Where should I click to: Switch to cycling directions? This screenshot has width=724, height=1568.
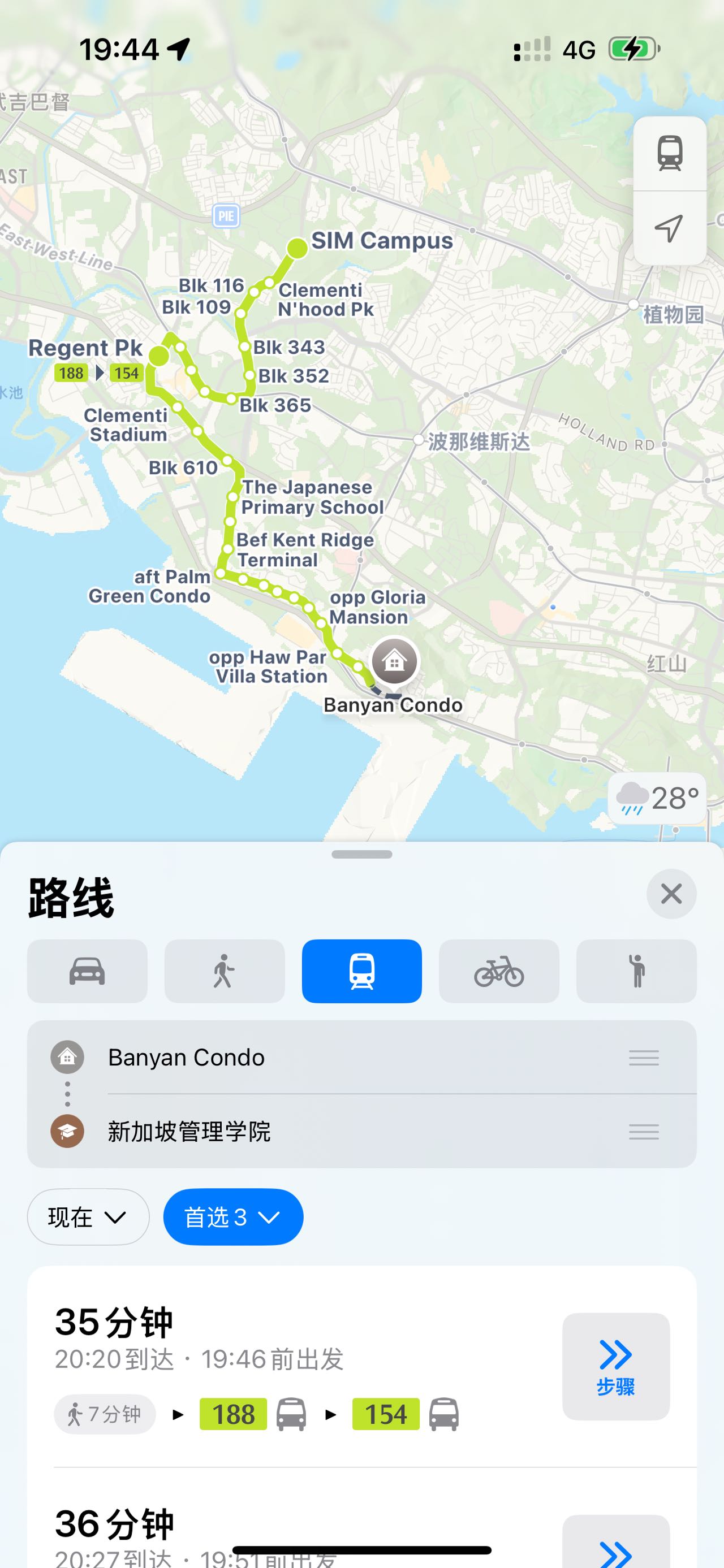pyautogui.click(x=499, y=971)
